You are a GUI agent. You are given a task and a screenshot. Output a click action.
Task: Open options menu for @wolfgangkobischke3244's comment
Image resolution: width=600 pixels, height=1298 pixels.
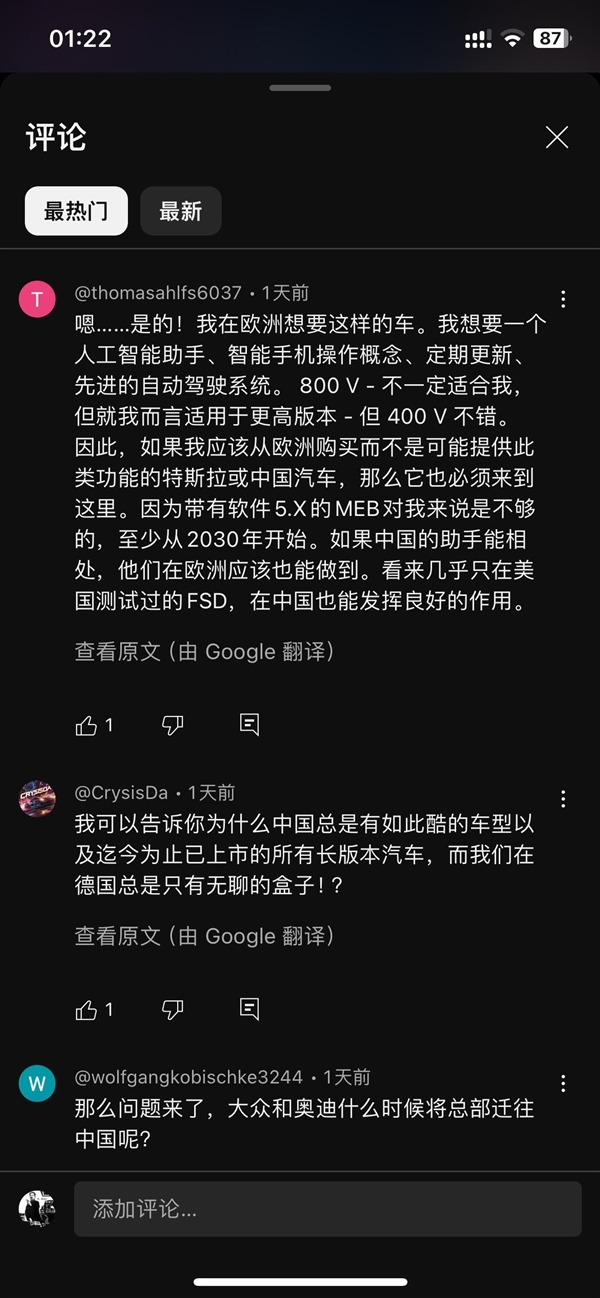563,1083
